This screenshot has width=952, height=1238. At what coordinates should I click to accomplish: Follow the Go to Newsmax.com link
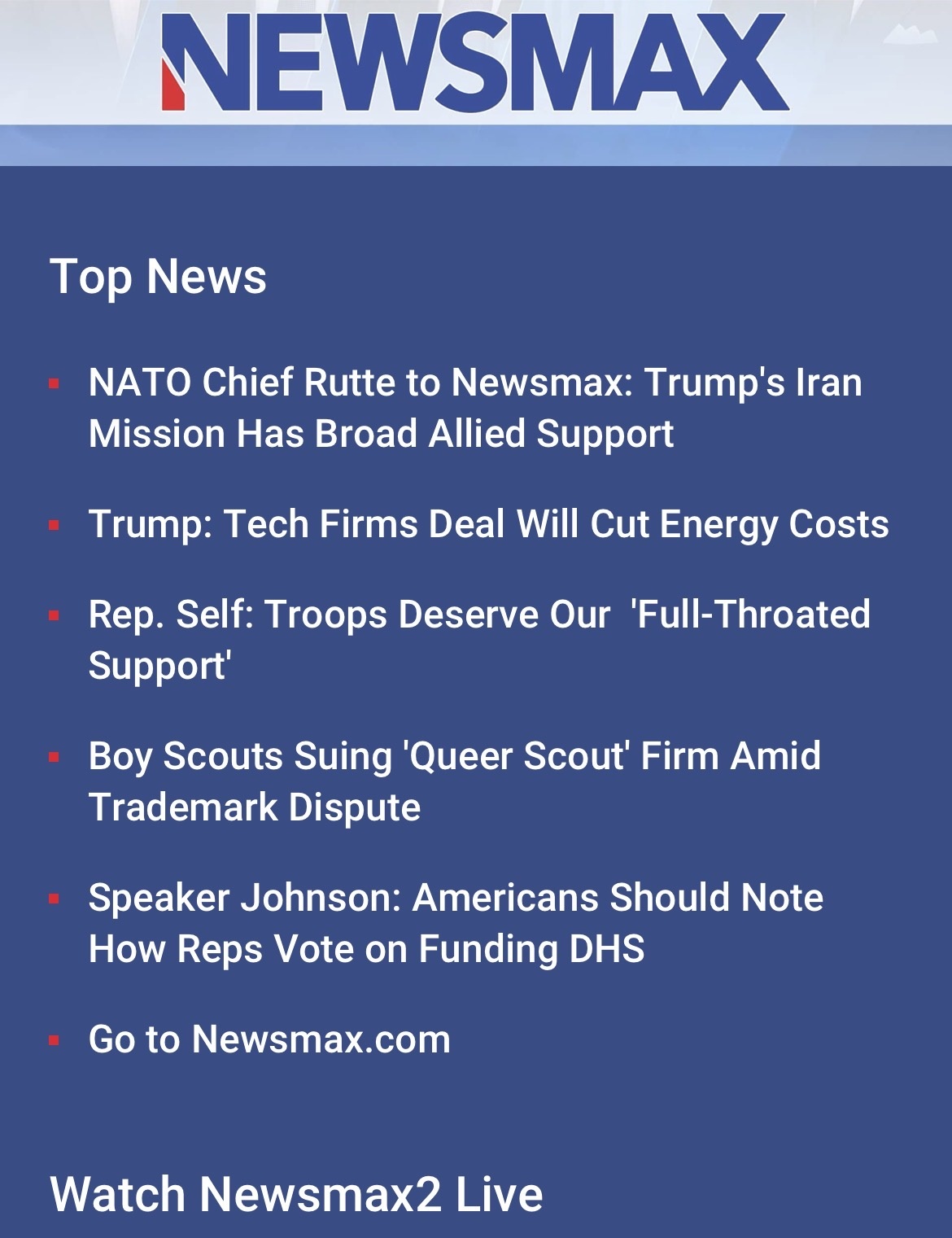pos(269,1039)
